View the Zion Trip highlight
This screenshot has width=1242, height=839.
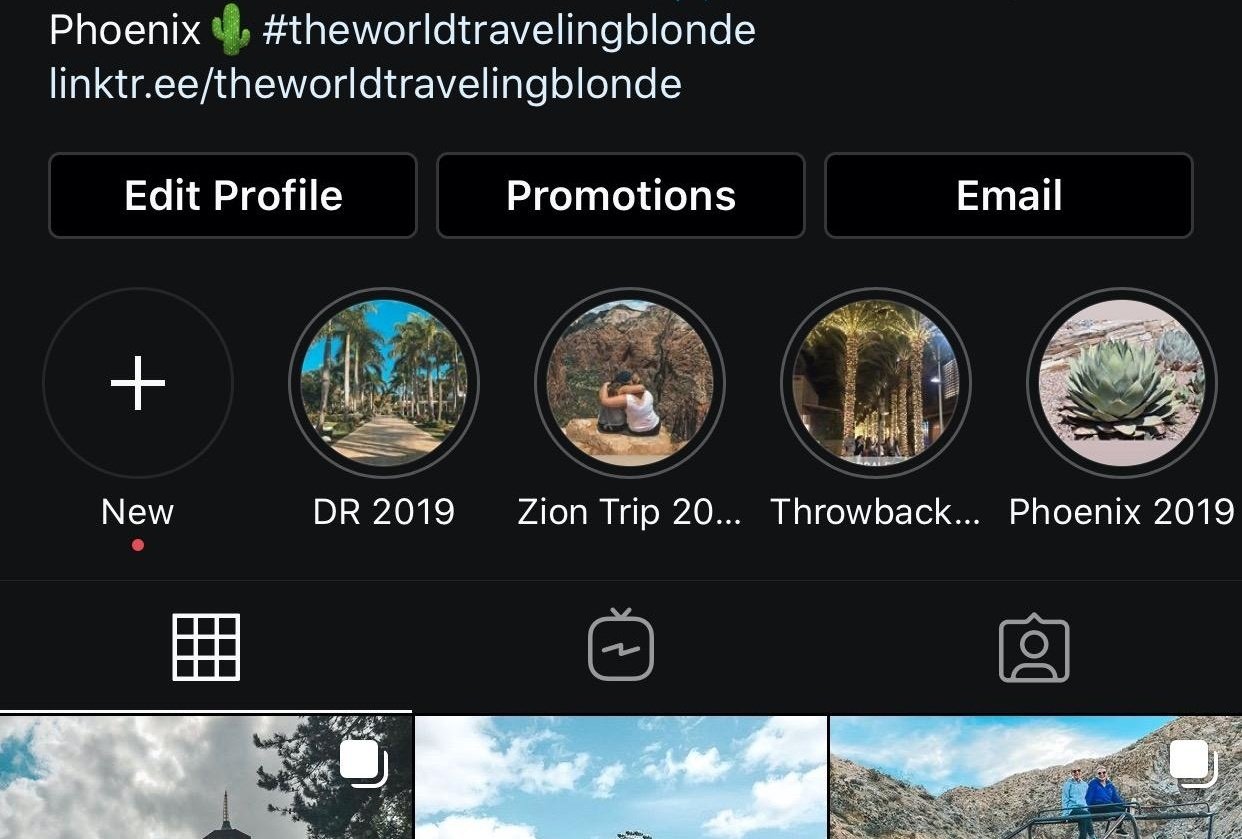629,384
